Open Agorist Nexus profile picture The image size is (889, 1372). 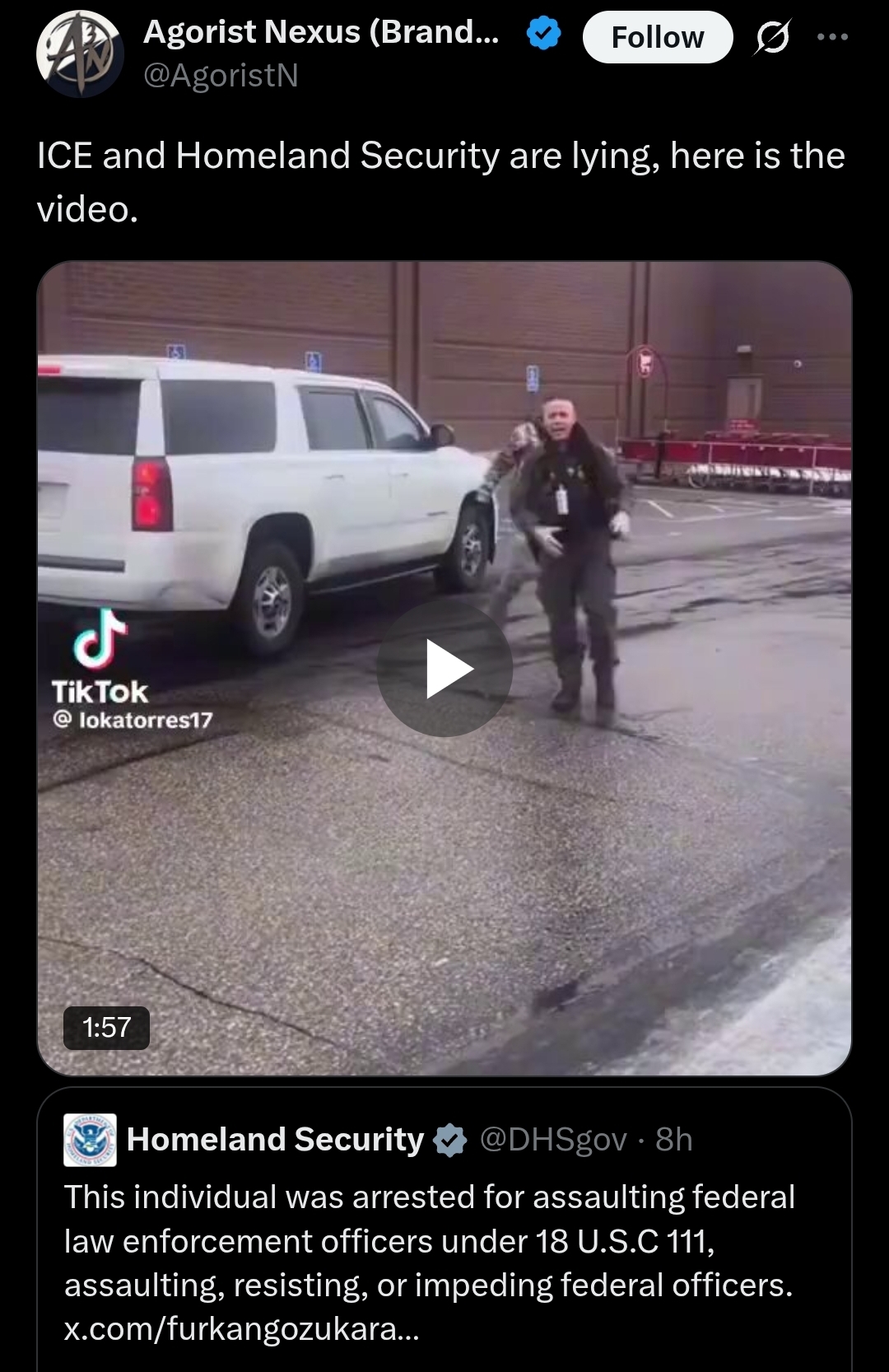click(x=80, y=54)
